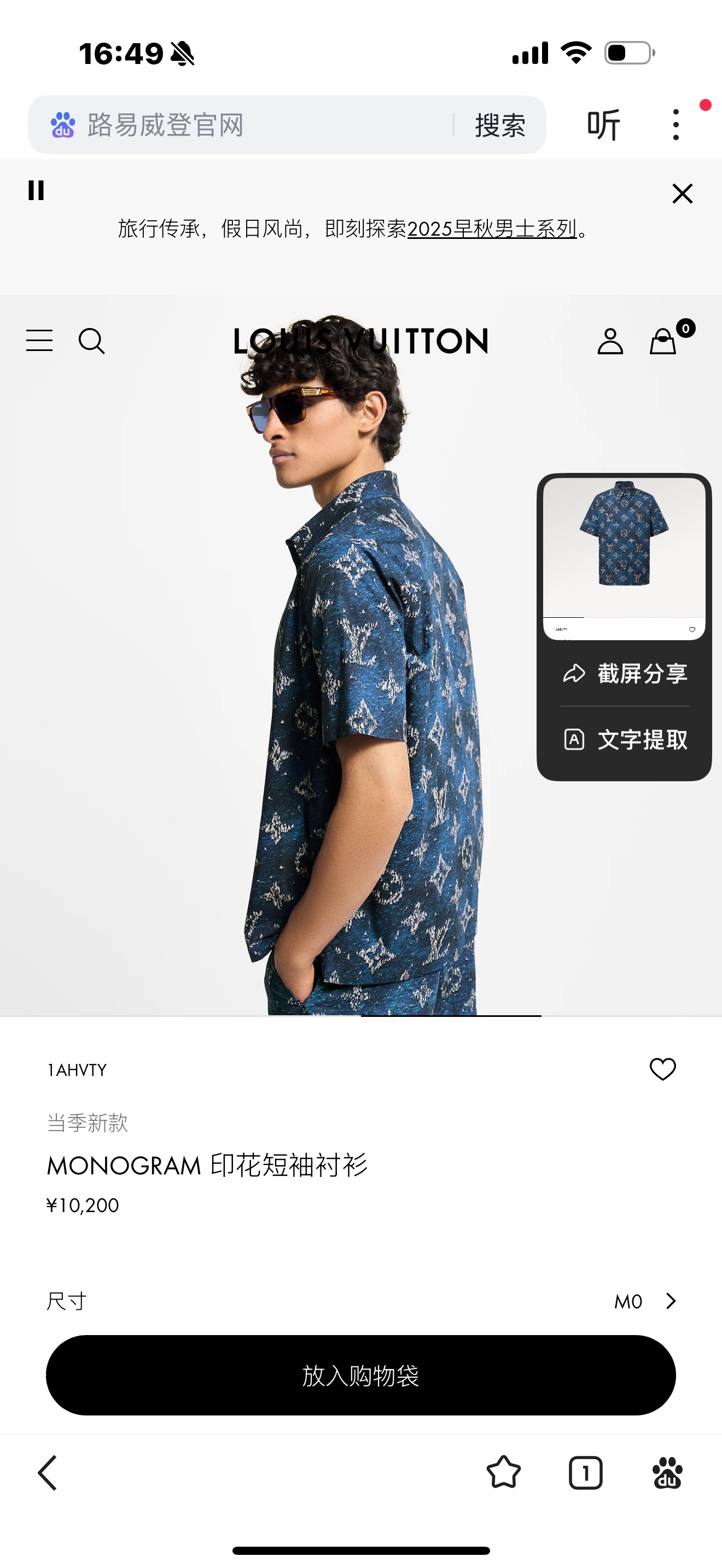Tap the 搜索 search button
Image resolution: width=722 pixels, height=1568 pixels.
pos(500,125)
